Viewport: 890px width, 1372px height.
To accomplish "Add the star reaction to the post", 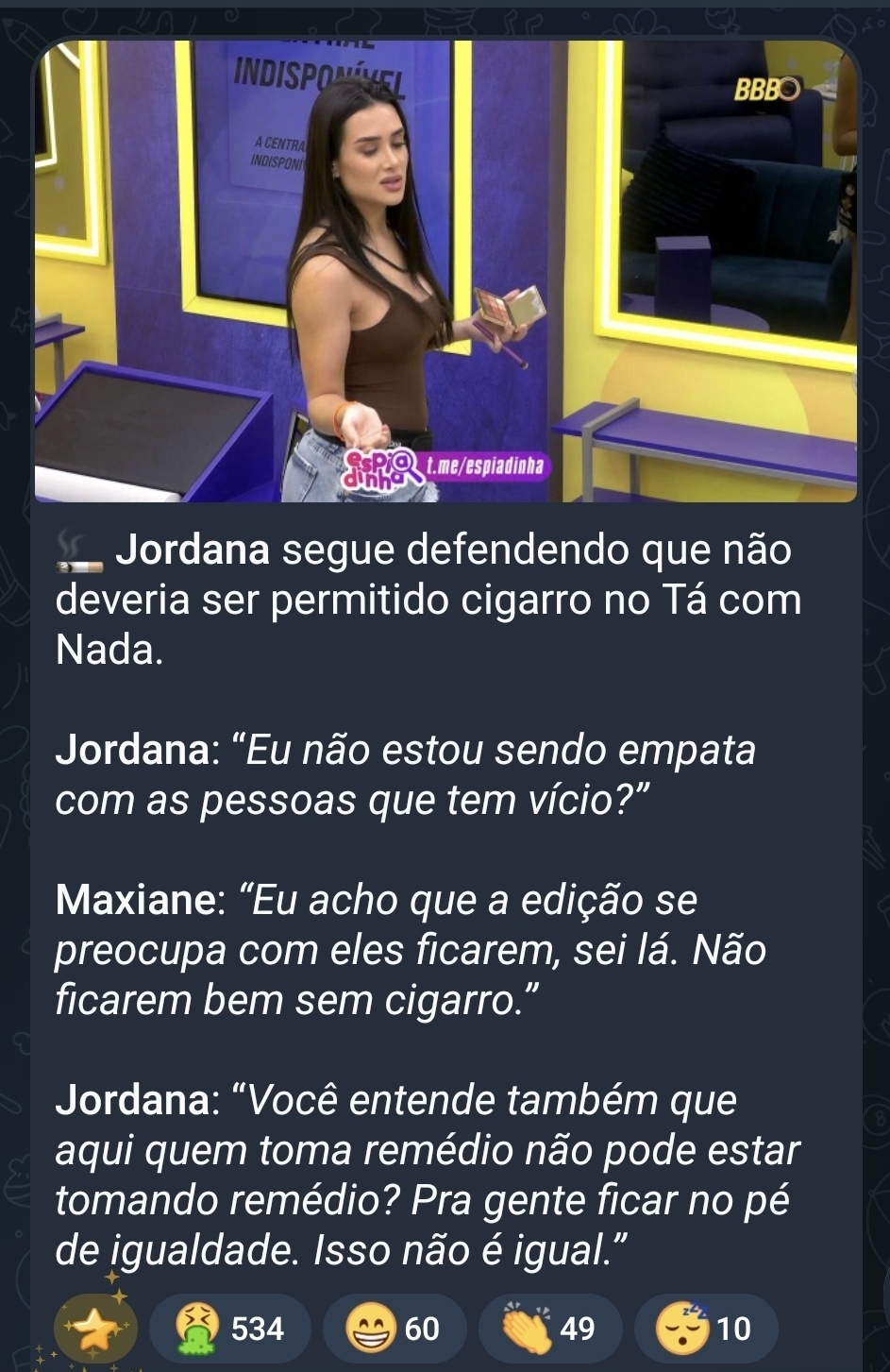I will coord(96,1329).
